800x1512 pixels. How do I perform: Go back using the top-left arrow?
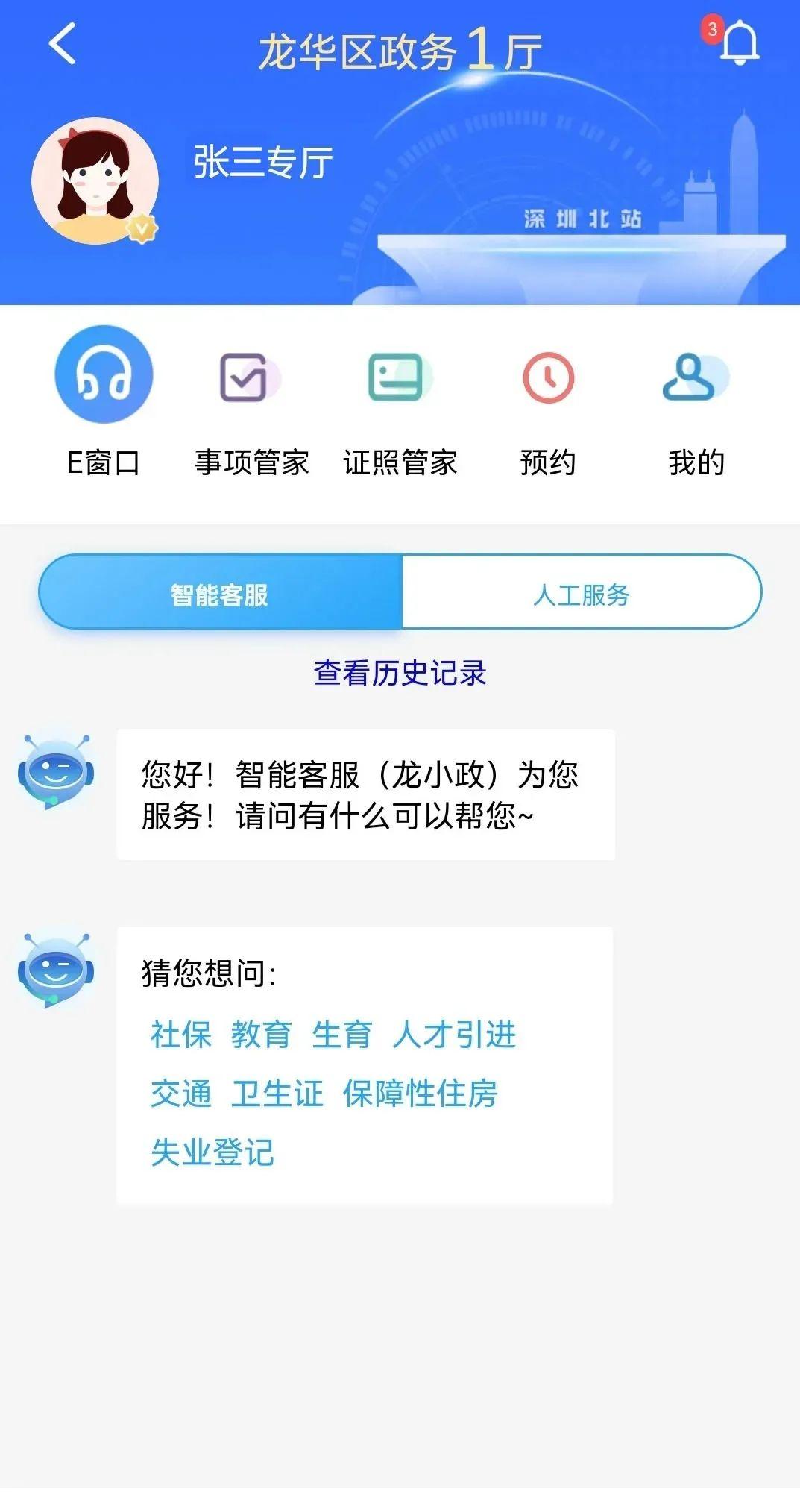point(63,44)
